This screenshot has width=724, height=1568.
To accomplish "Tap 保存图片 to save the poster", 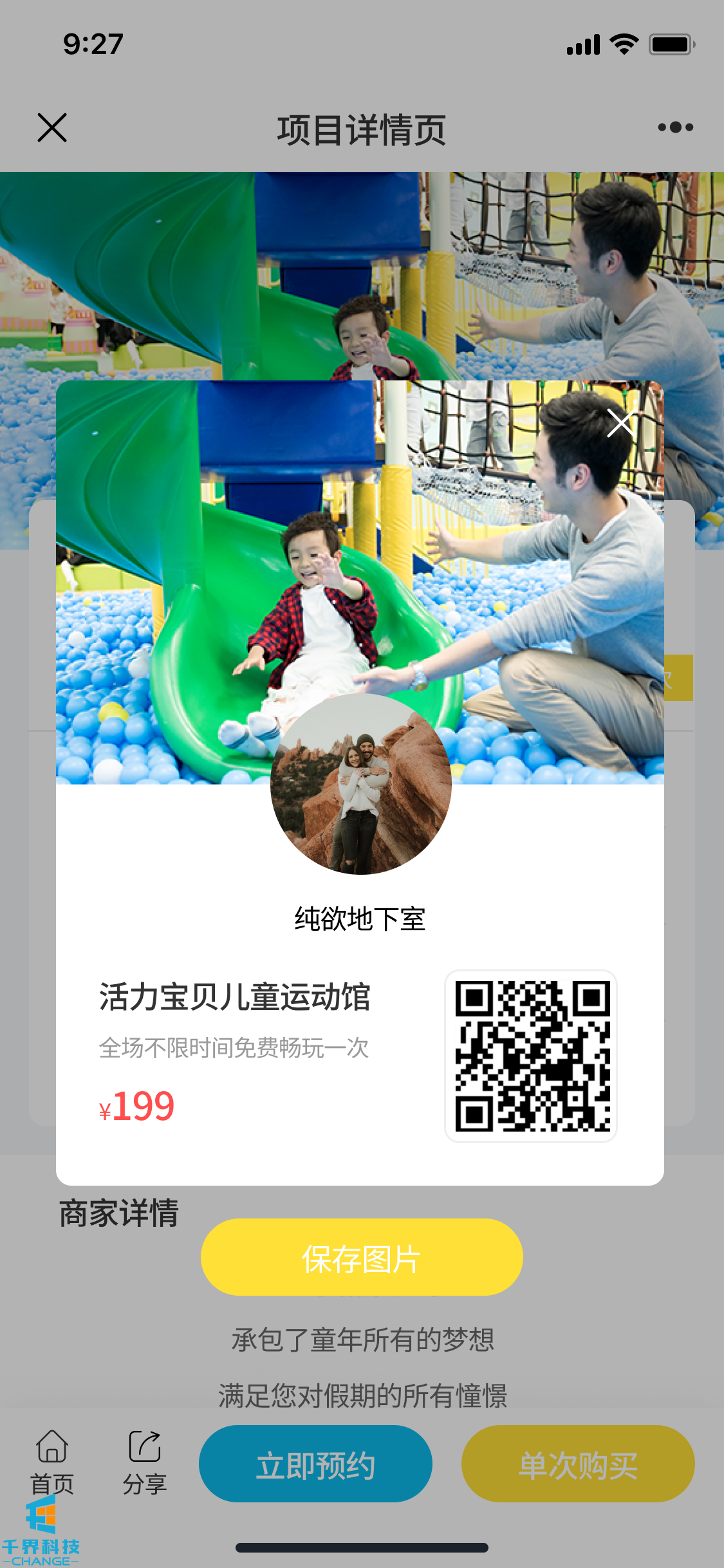I will point(361,1257).
